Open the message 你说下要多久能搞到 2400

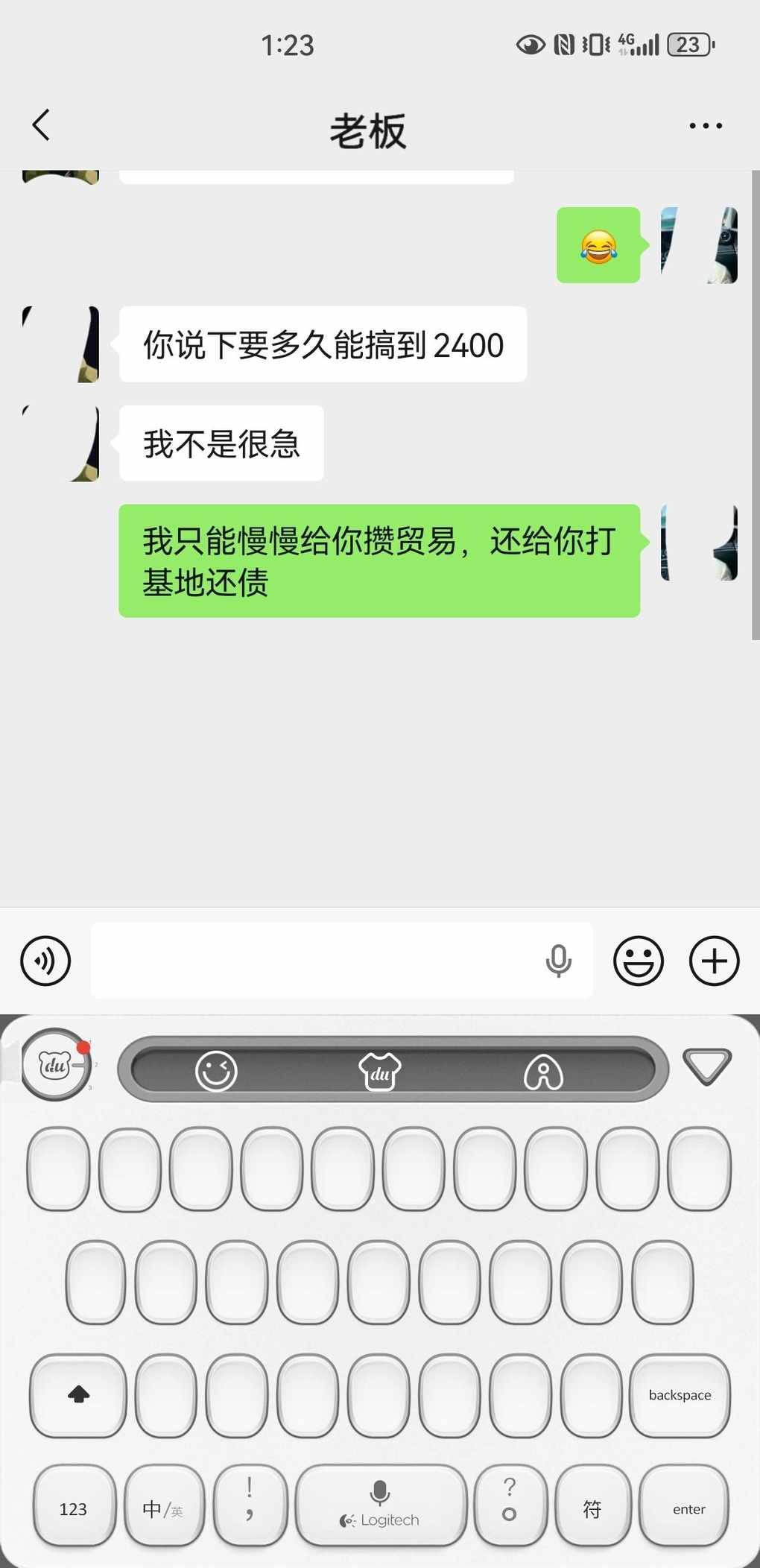point(323,345)
